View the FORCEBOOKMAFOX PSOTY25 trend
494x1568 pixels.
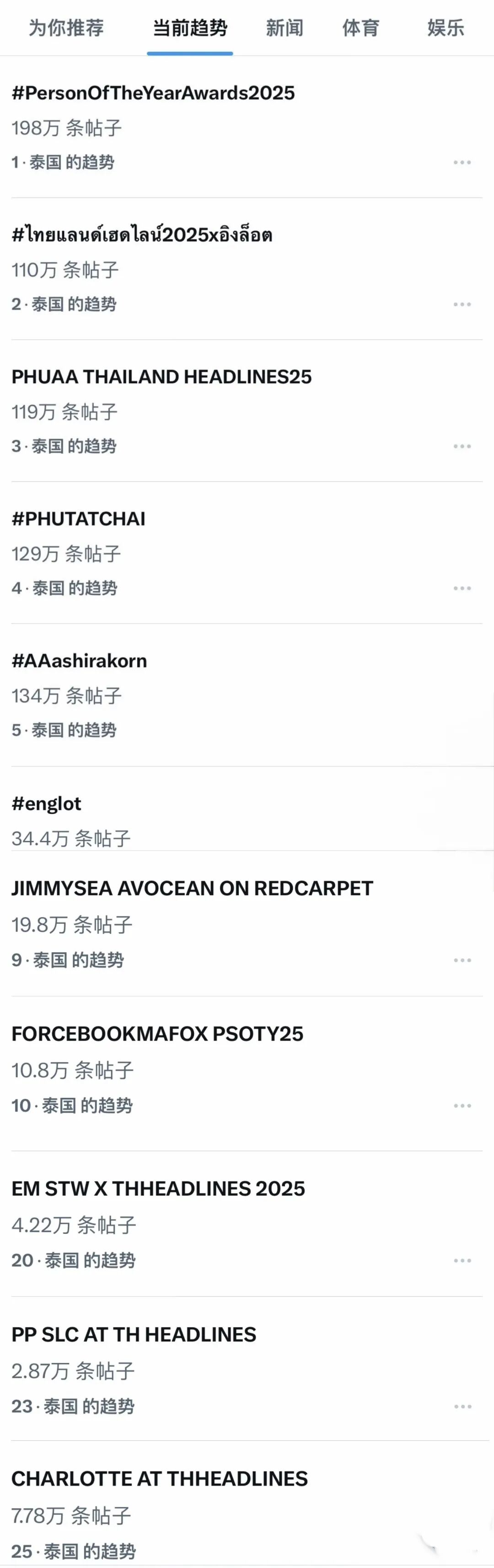click(157, 1034)
